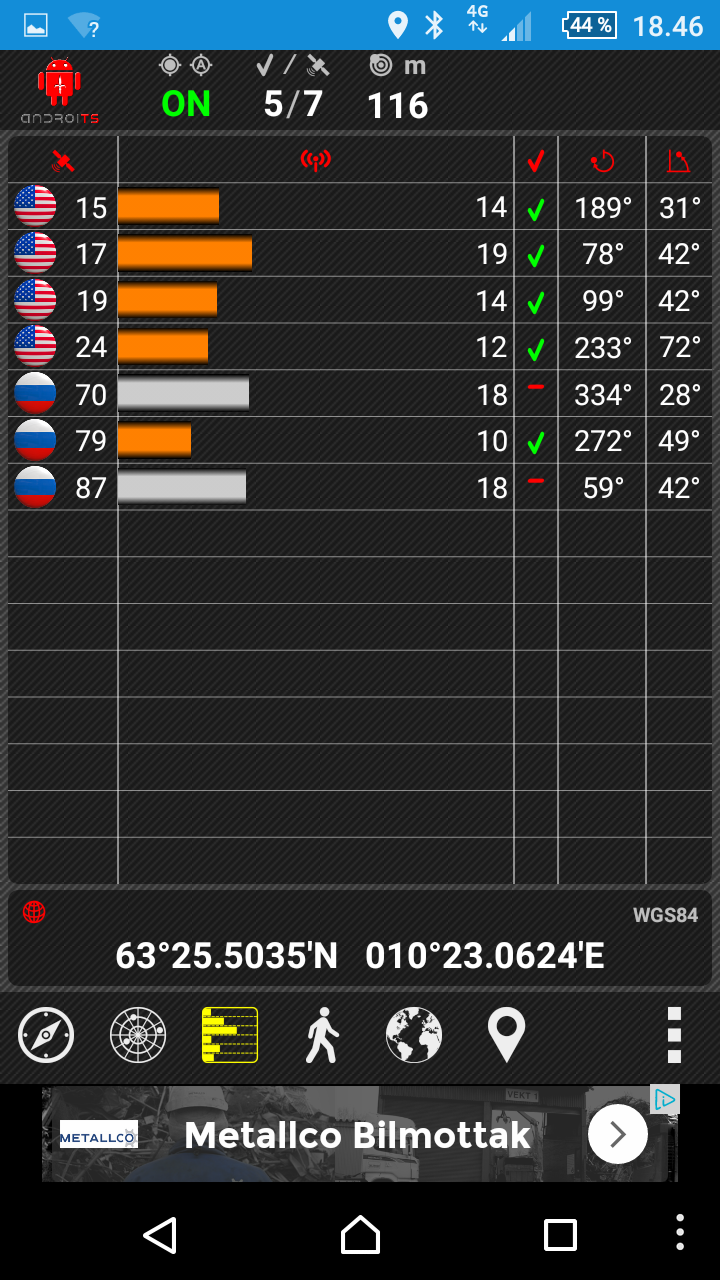Switch to the compass view
Screen dimensions: 720x1280
[46, 1035]
